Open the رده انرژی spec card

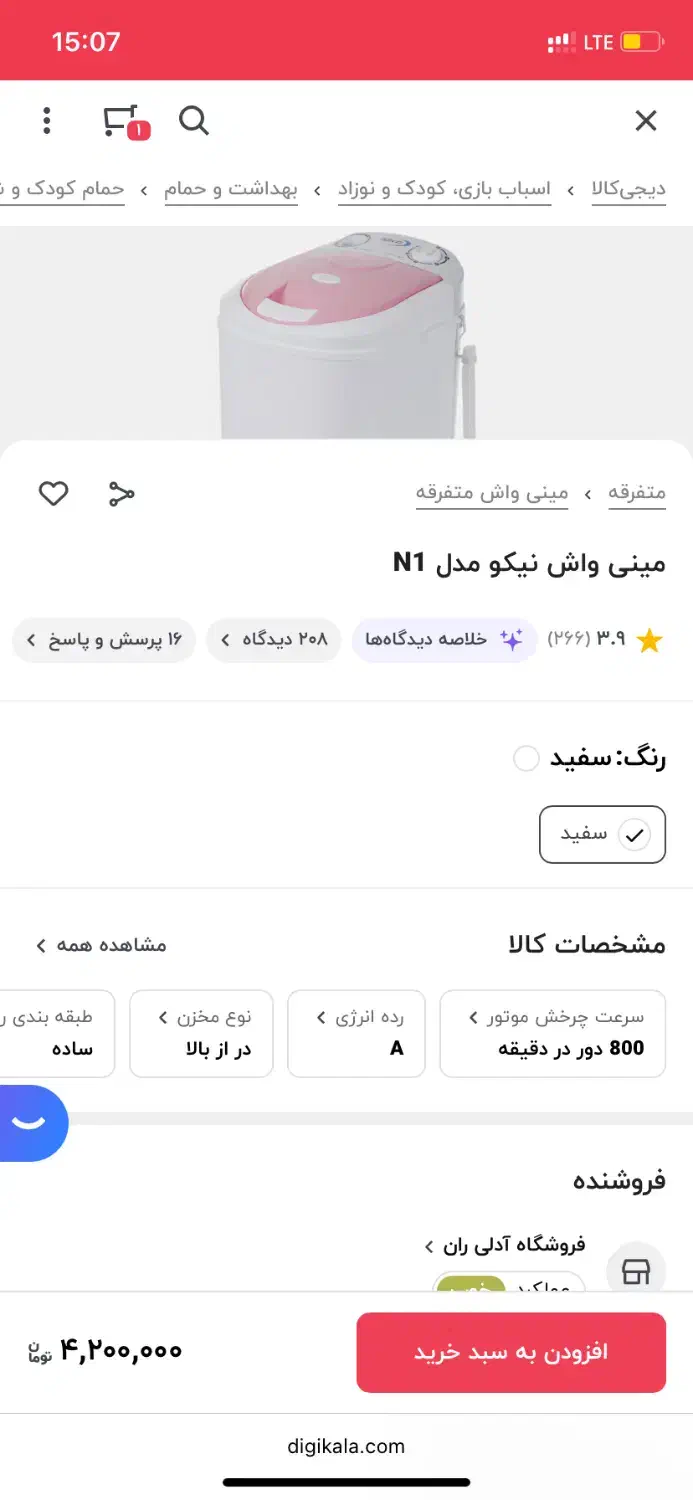(x=356, y=1033)
